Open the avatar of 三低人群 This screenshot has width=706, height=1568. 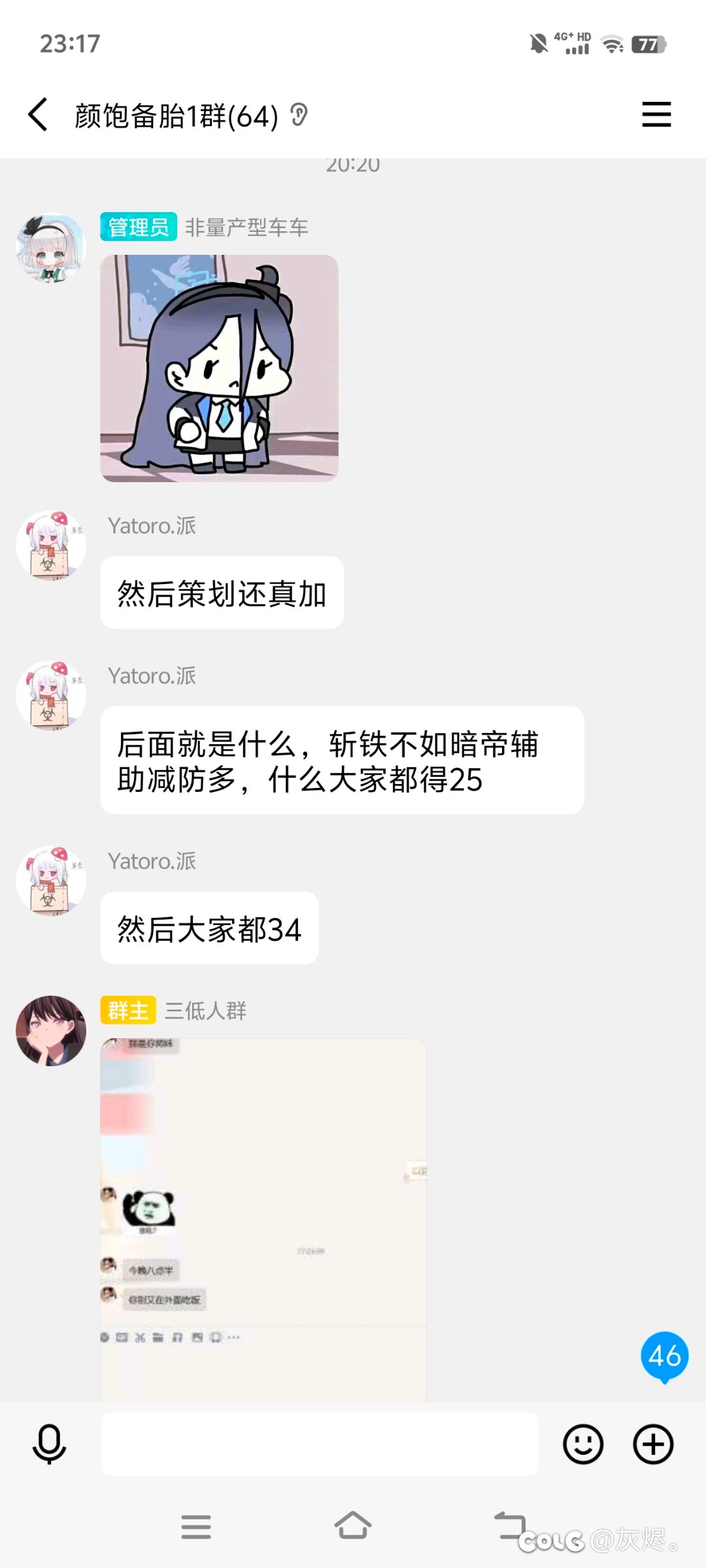tap(51, 1031)
